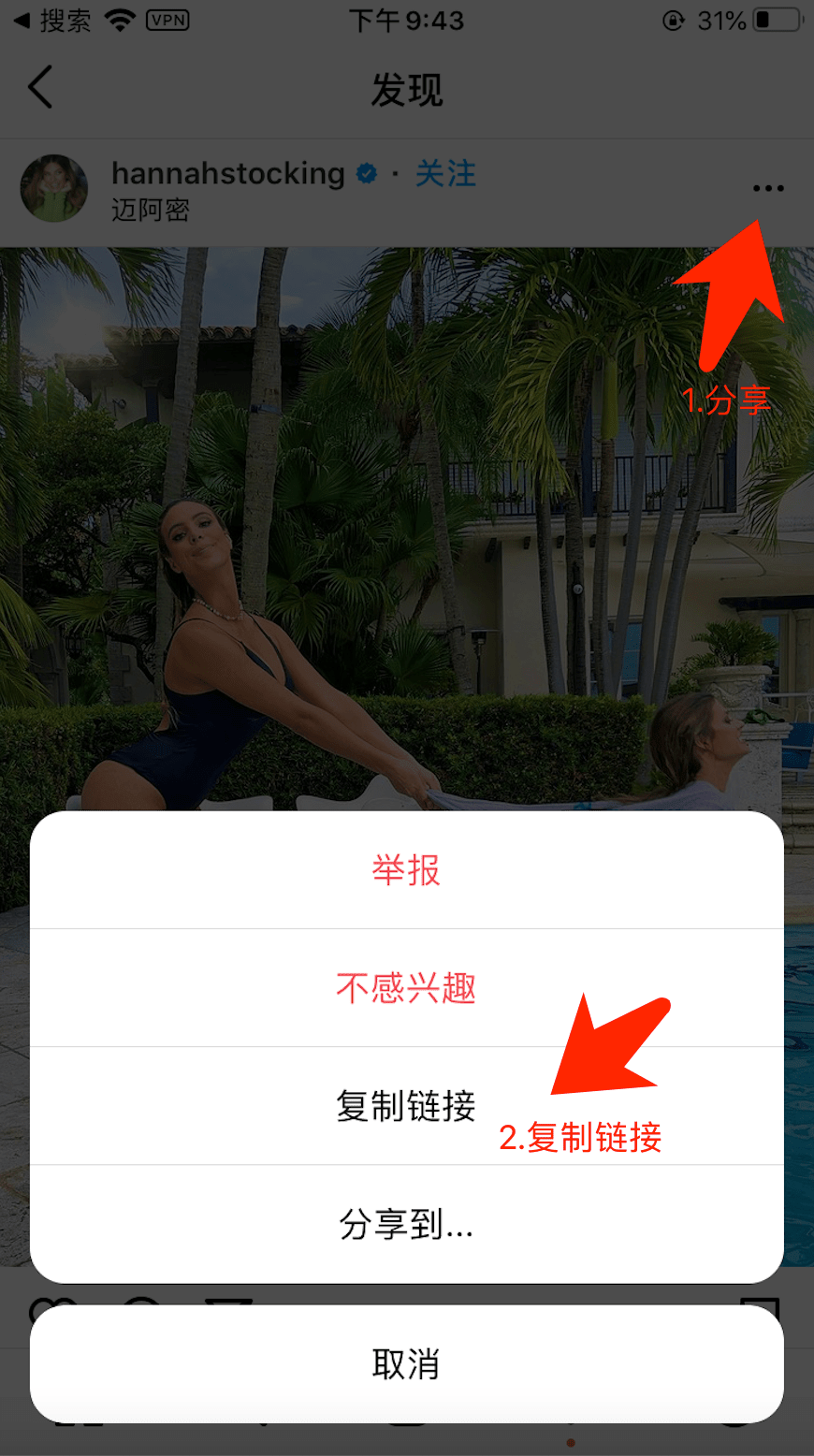Tap 复制链接 to copy the post link
Screen dimensions: 814x1456
click(x=406, y=1106)
